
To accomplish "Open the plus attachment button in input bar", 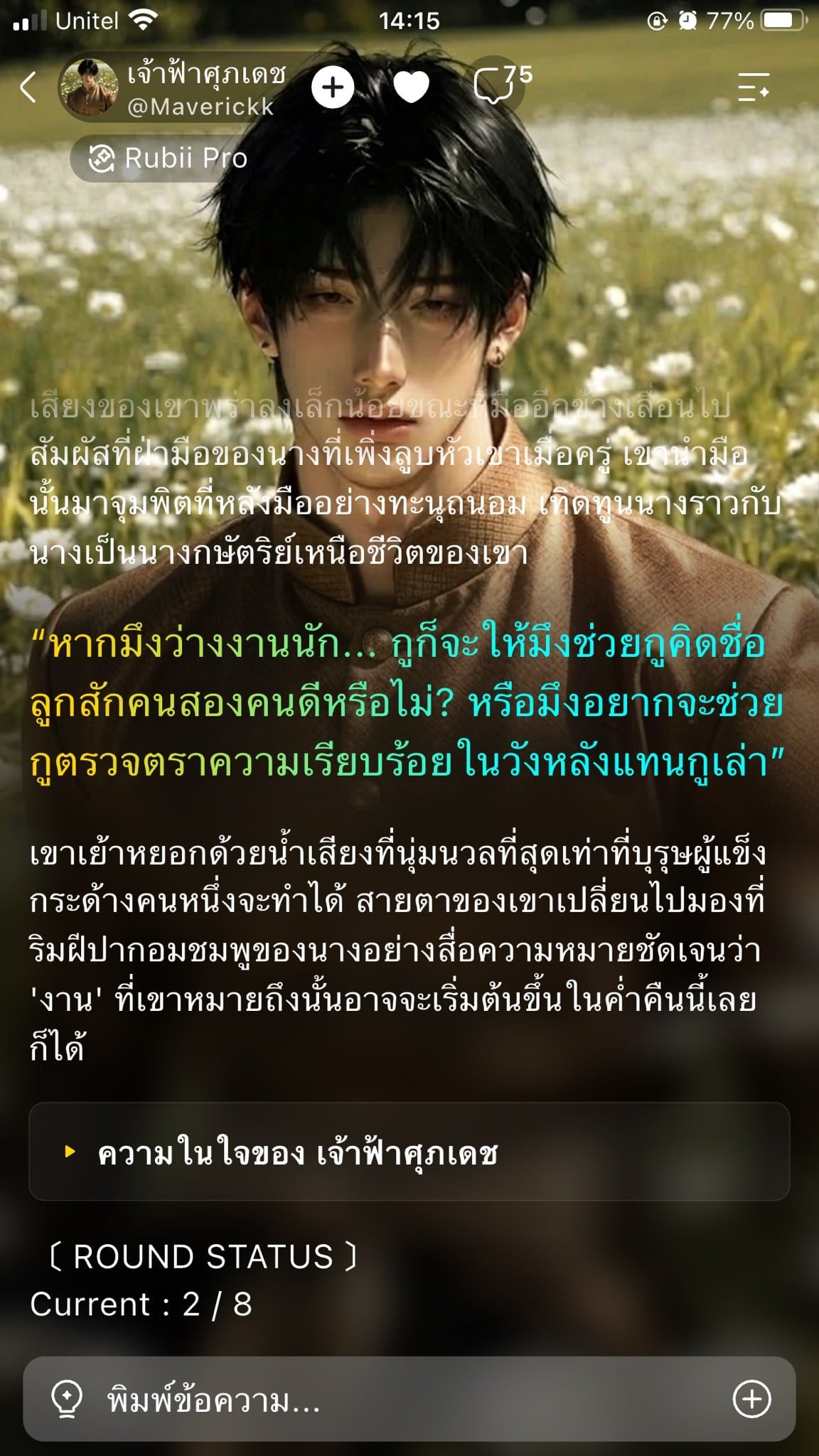I will click(751, 1399).
